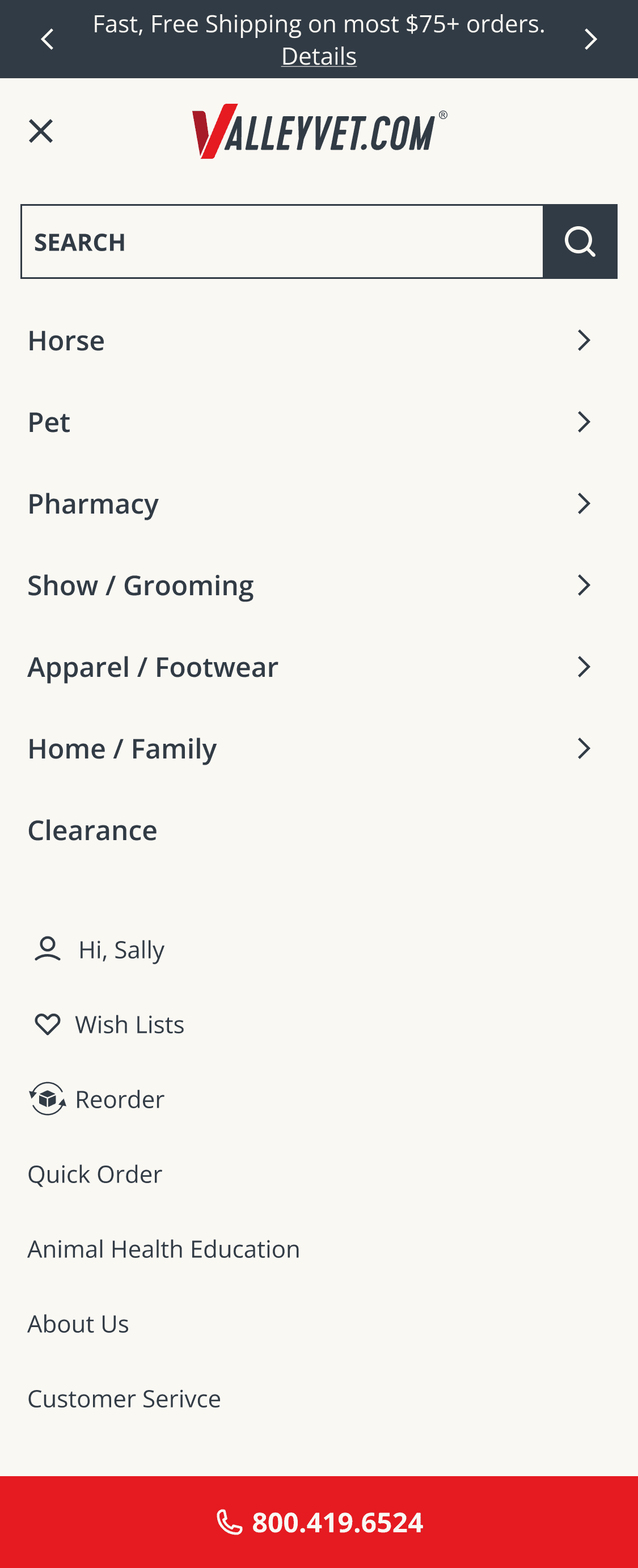Open the shipping Details link

(x=318, y=56)
